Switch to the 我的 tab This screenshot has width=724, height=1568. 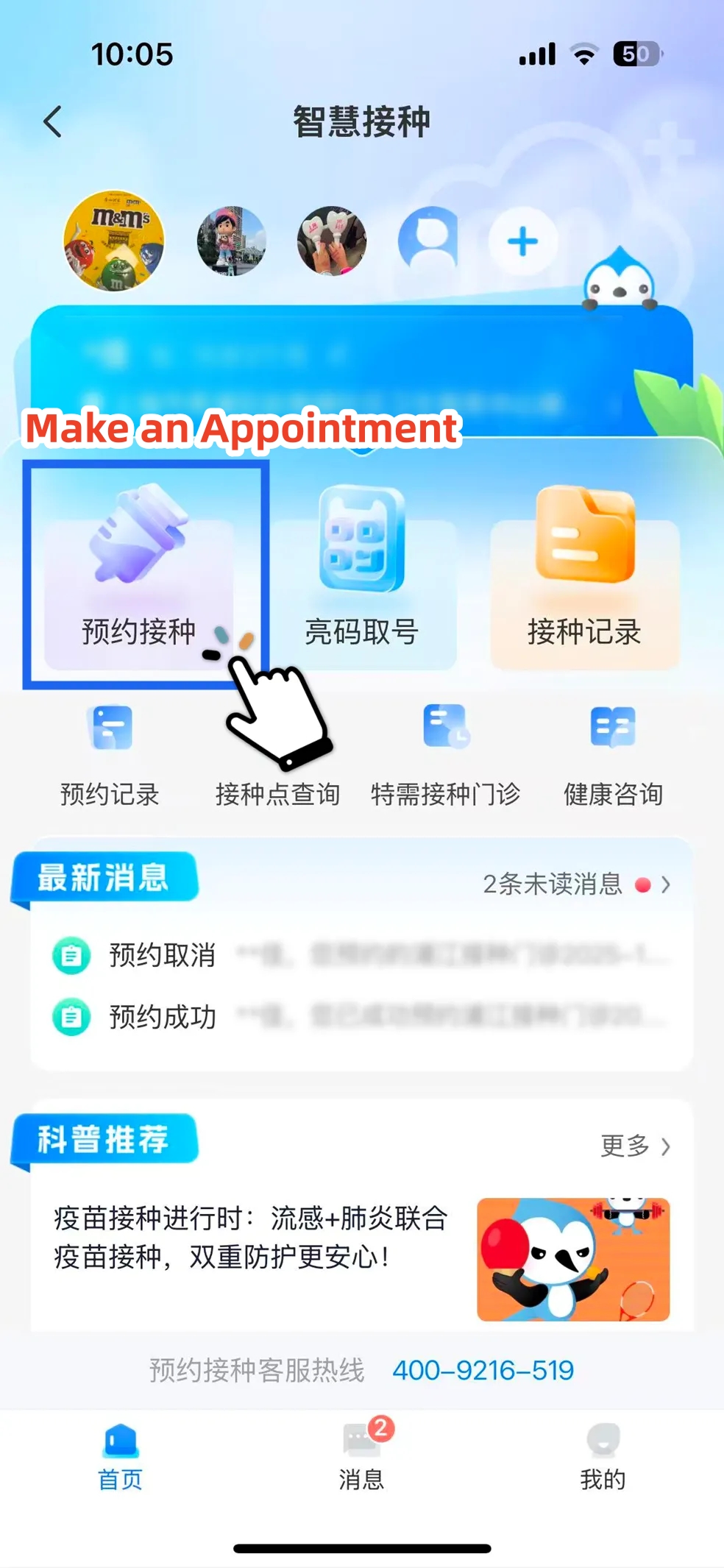[603, 1458]
